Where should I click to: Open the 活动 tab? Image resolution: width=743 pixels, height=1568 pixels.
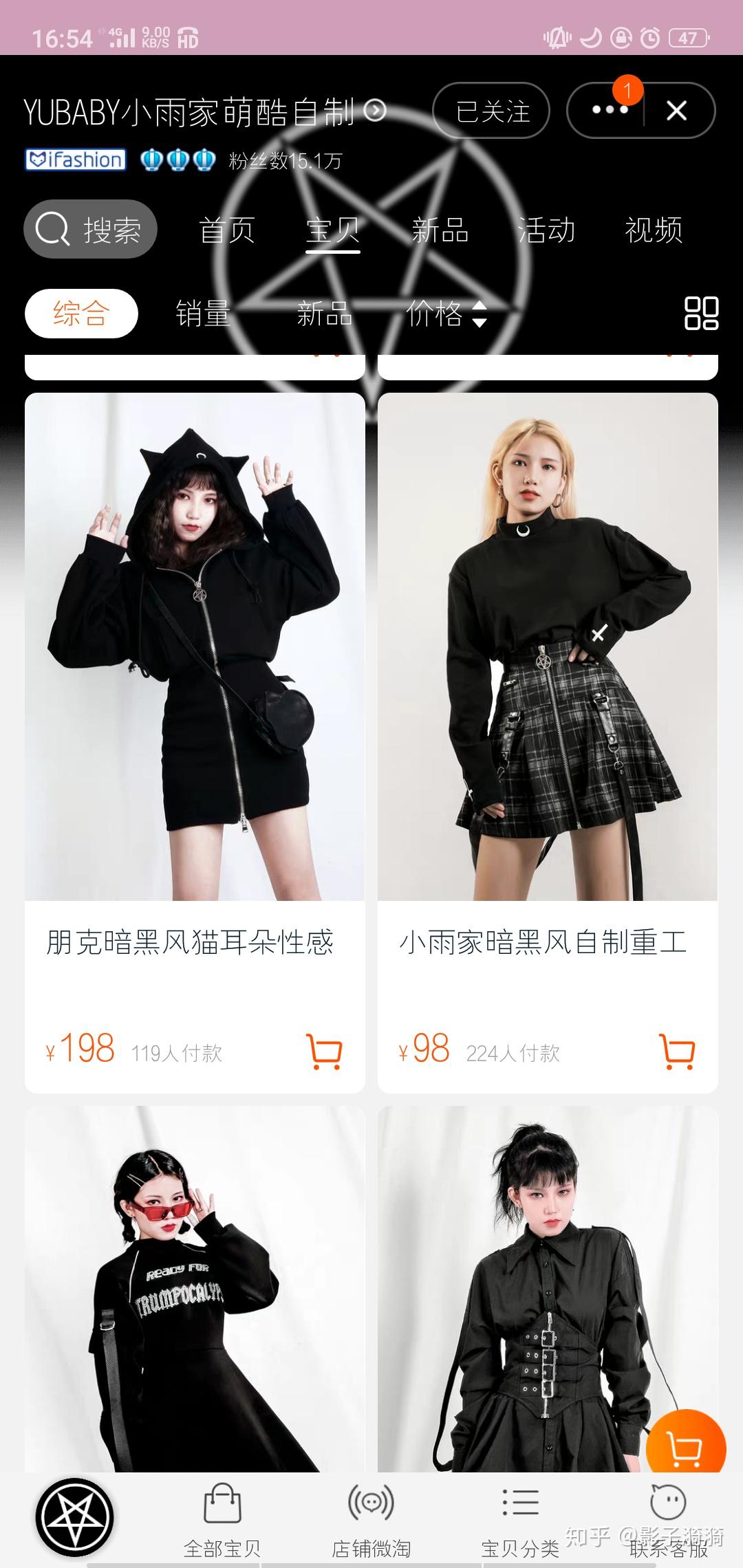pyautogui.click(x=547, y=230)
